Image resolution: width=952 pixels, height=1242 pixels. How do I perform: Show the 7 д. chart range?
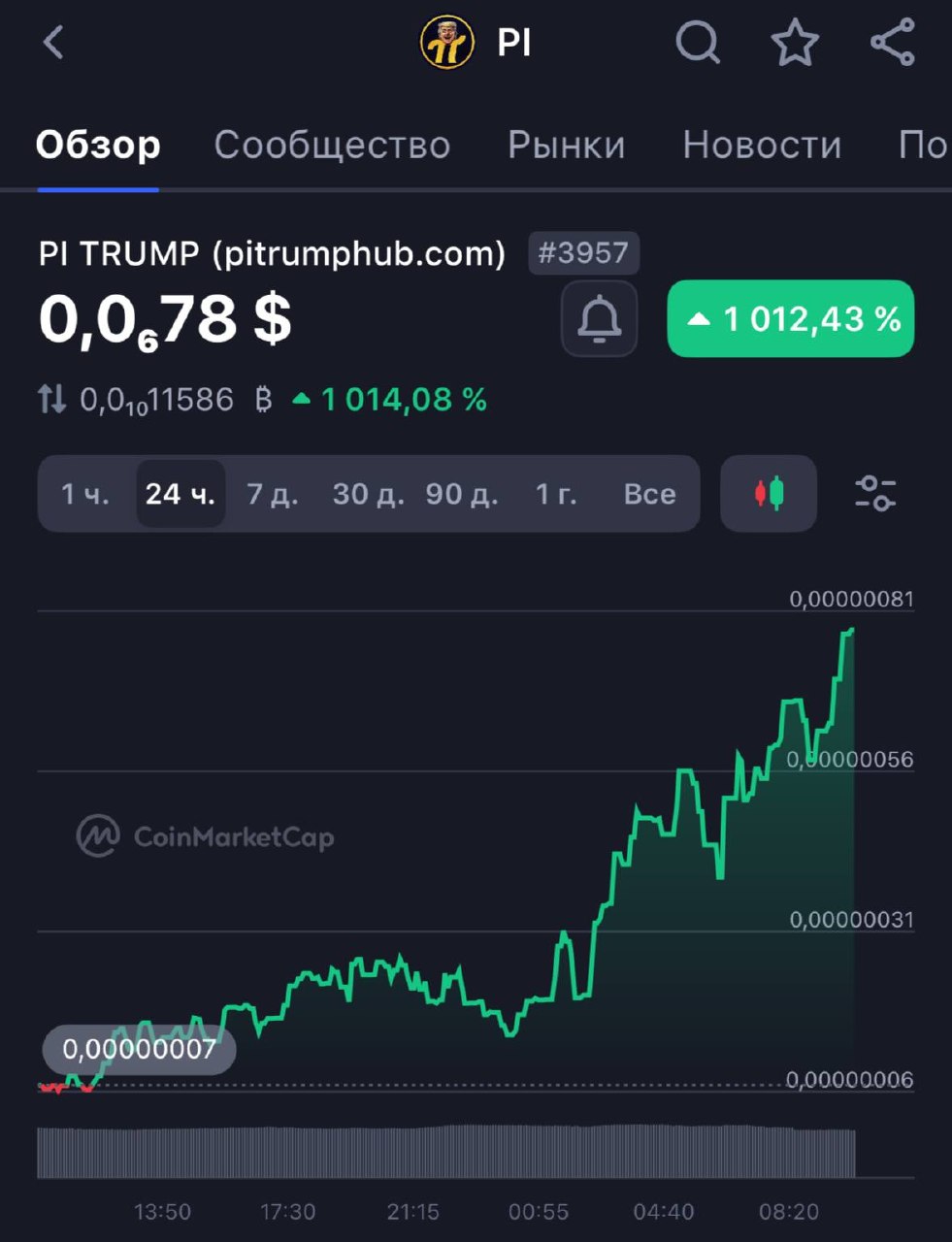[273, 494]
